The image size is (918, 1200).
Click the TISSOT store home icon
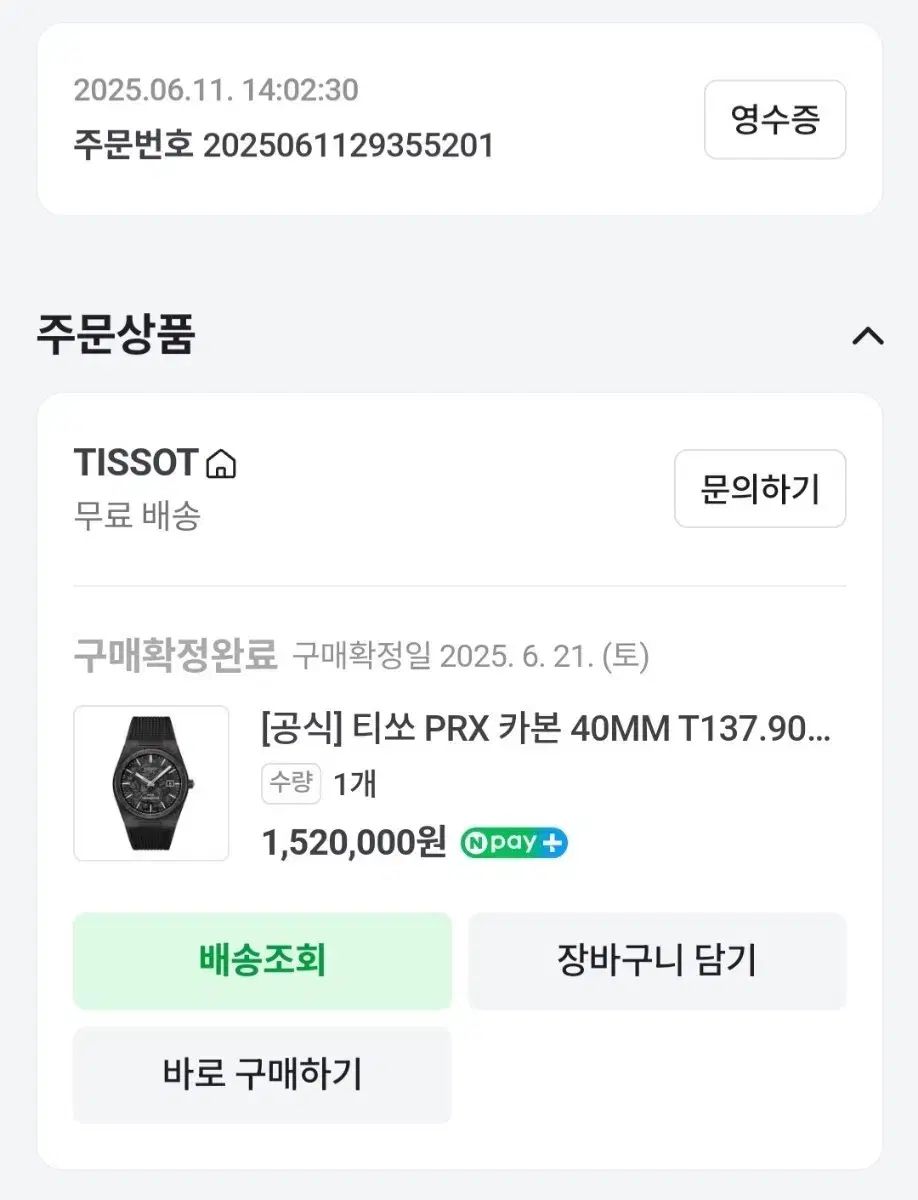(x=223, y=462)
